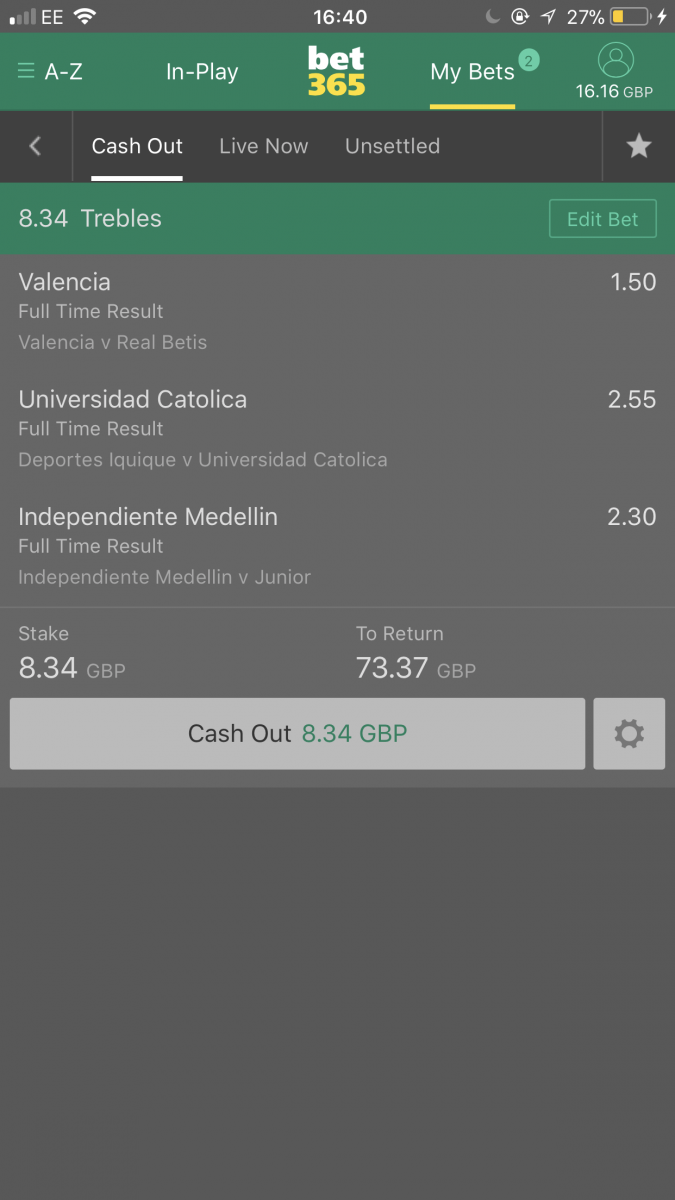Screen dimensions: 675x1200
Task: Open the Universidad Catolica selection
Action: tap(337, 429)
